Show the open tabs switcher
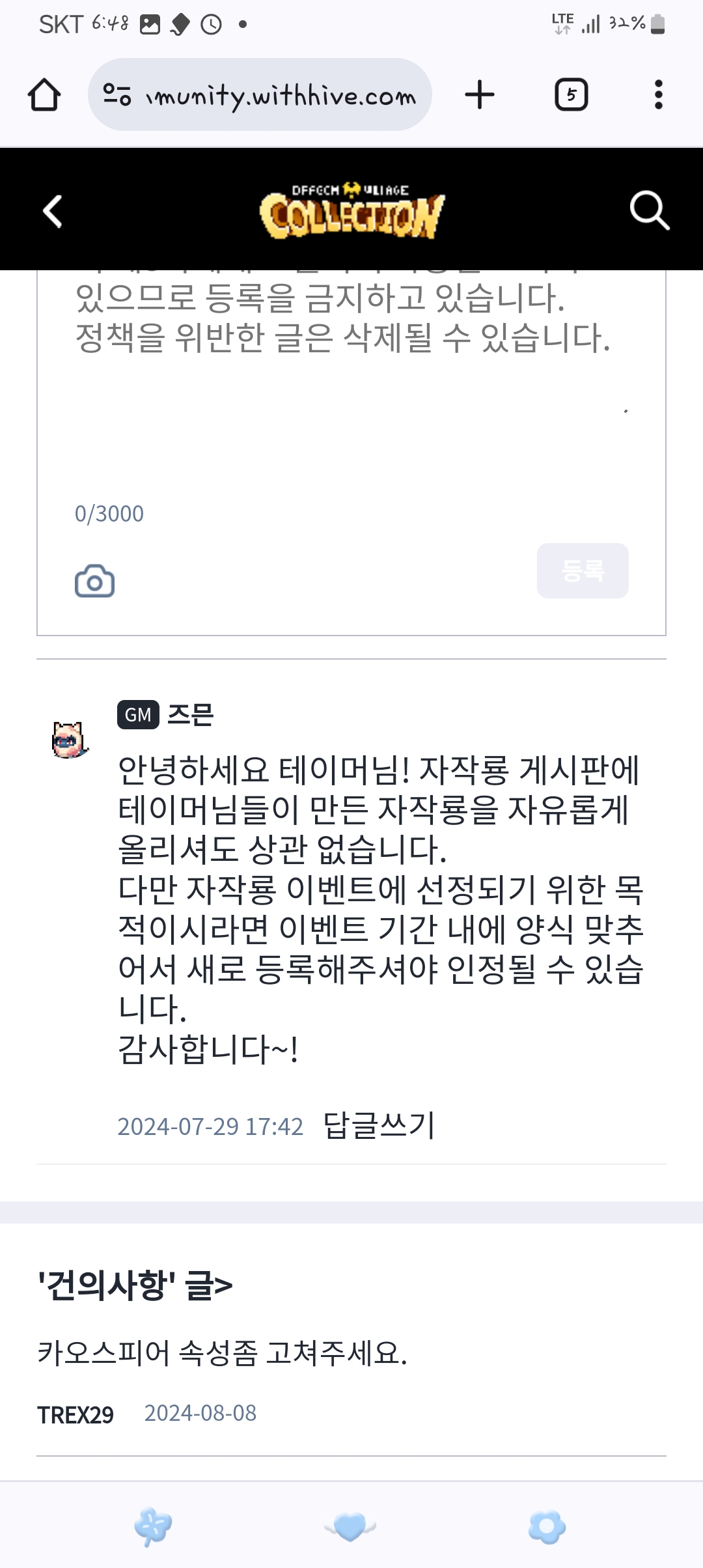 tap(571, 95)
